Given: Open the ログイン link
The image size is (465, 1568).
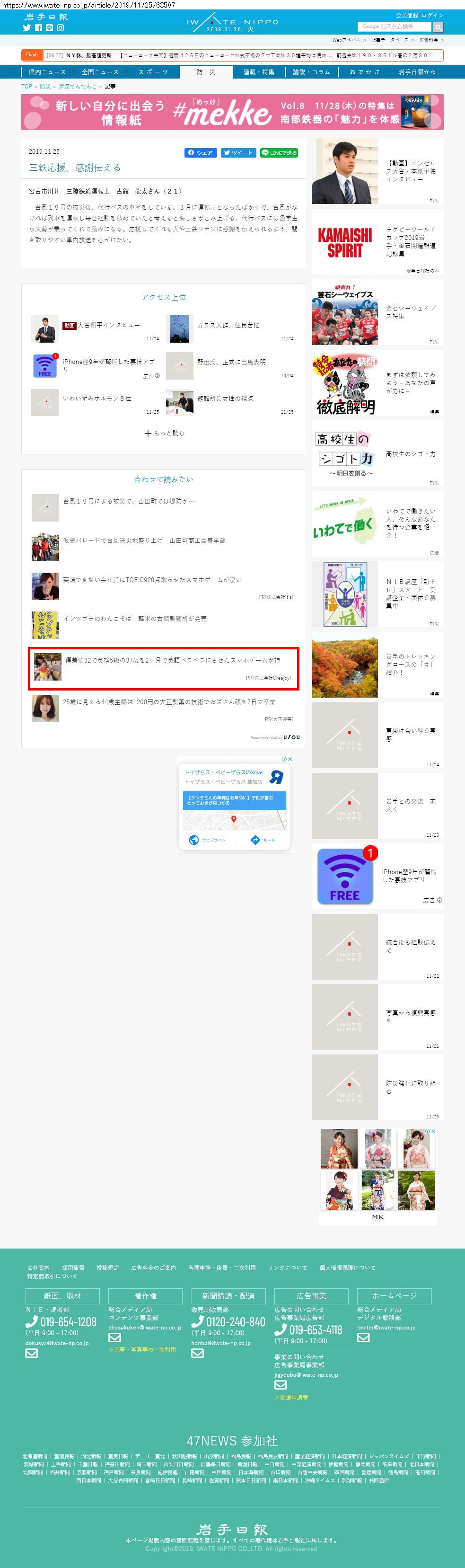Looking at the screenshot, I should 433,15.
